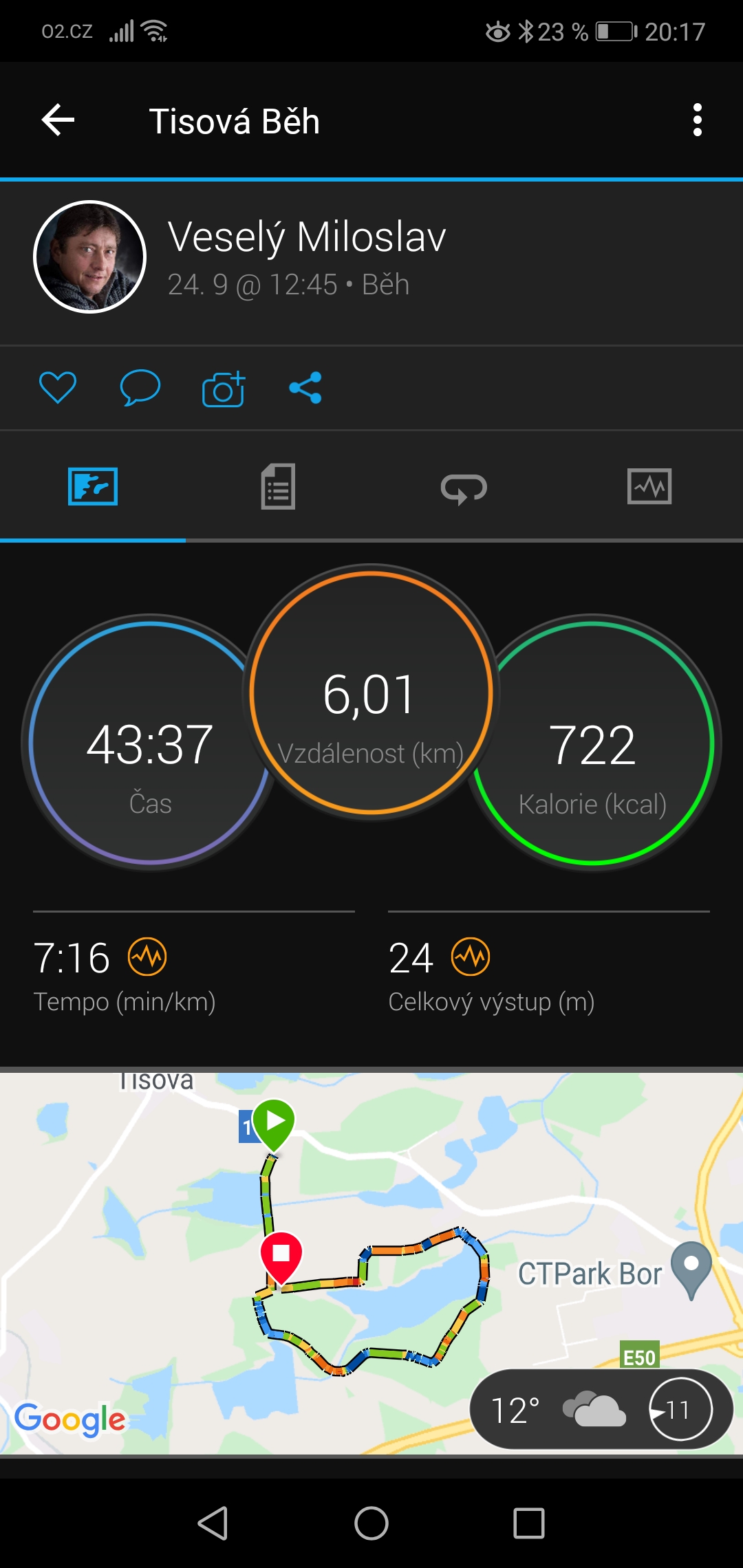Image resolution: width=743 pixels, height=1568 pixels.
Task: Go back using the top-left arrow
Action: click(58, 120)
